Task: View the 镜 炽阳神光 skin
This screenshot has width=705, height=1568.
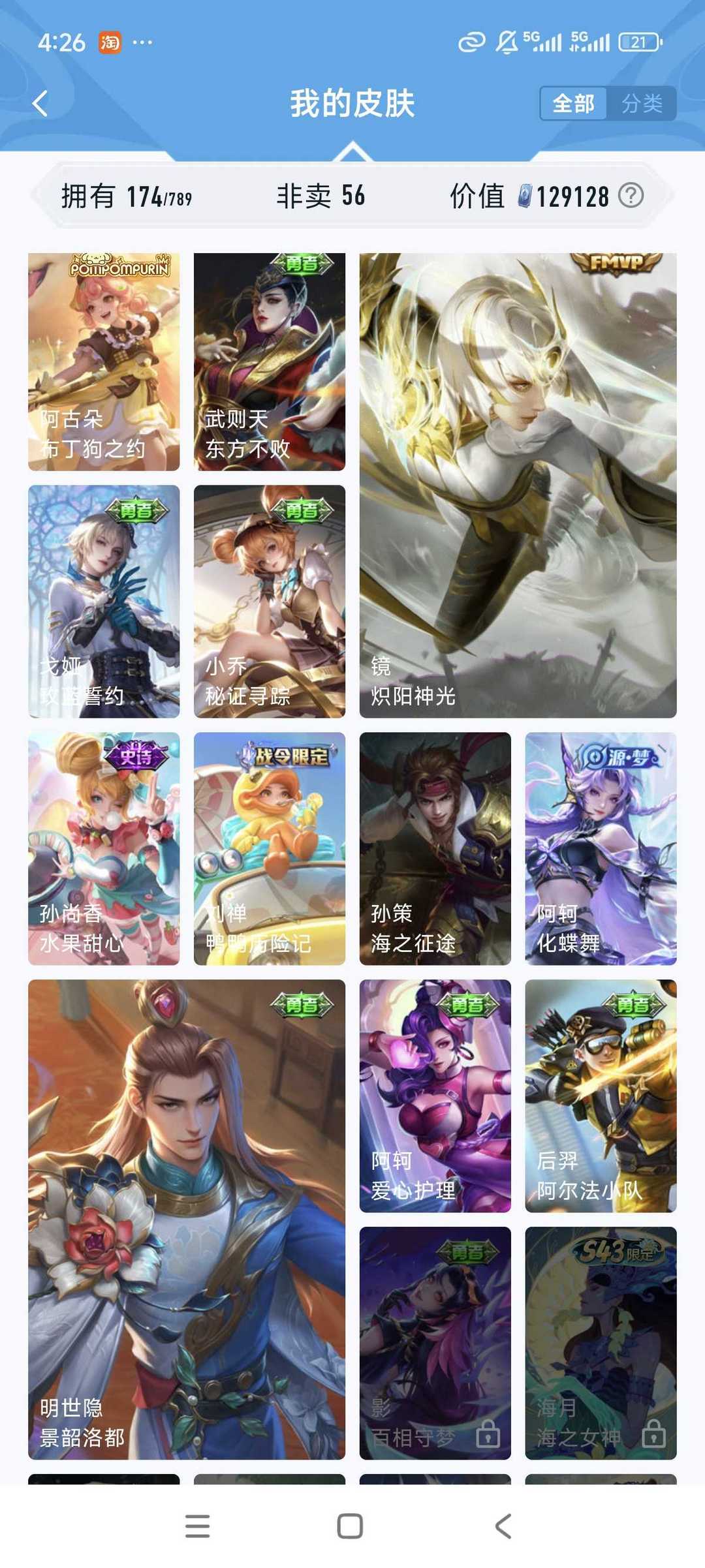Action: (x=518, y=485)
